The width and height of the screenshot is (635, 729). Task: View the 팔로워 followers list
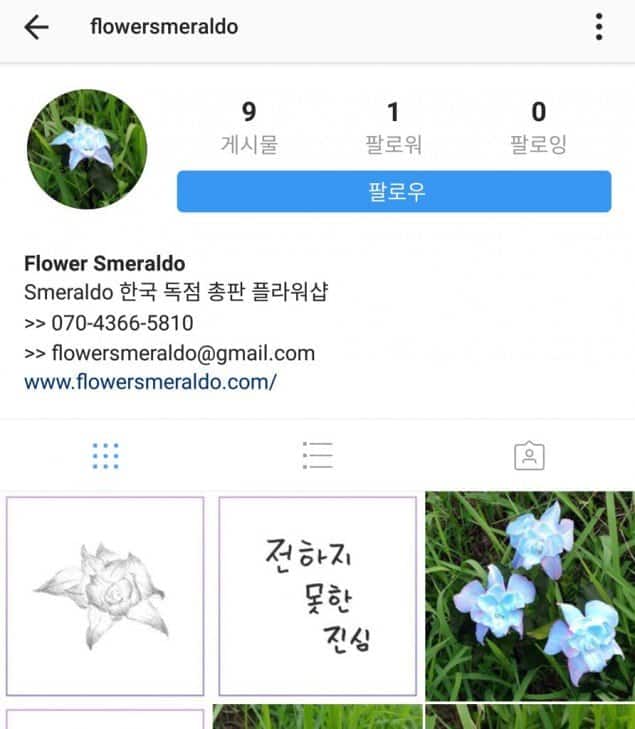pyautogui.click(x=393, y=127)
